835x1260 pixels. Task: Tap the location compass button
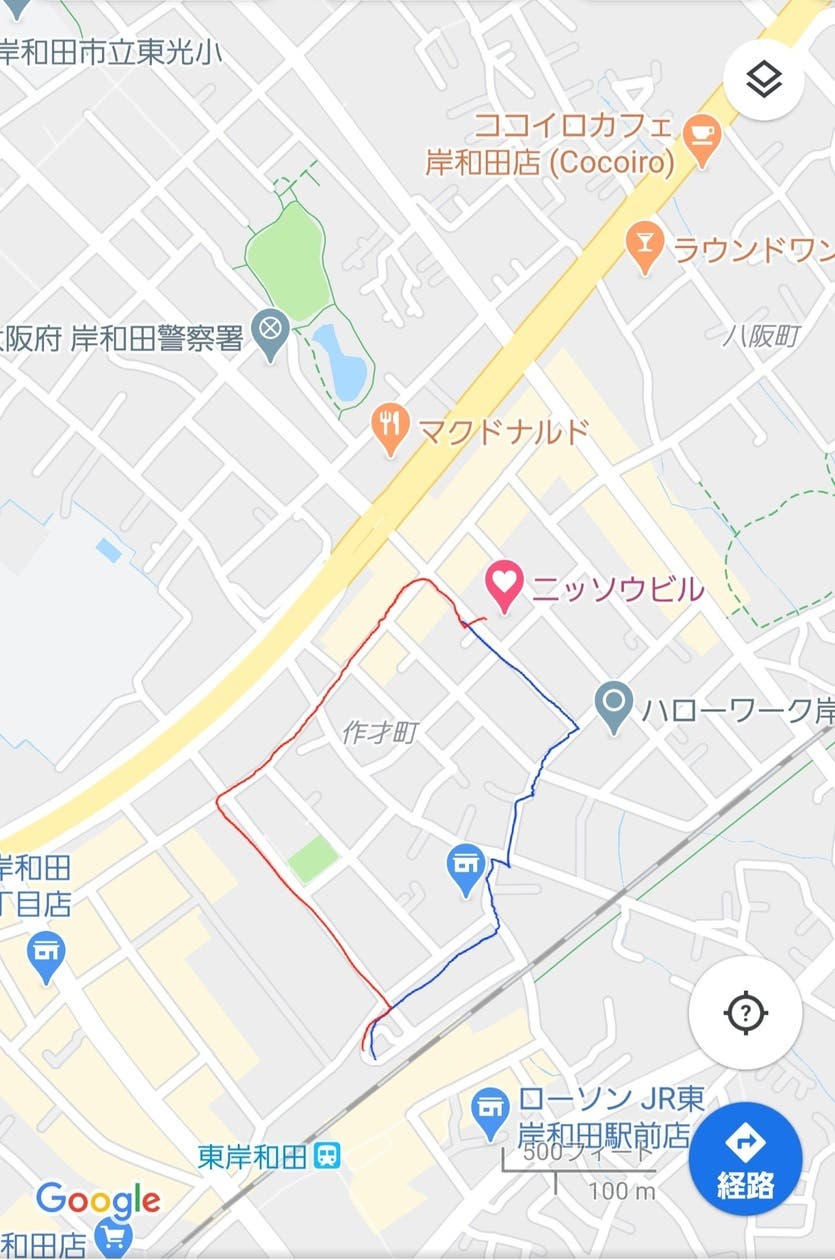coord(746,1013)
